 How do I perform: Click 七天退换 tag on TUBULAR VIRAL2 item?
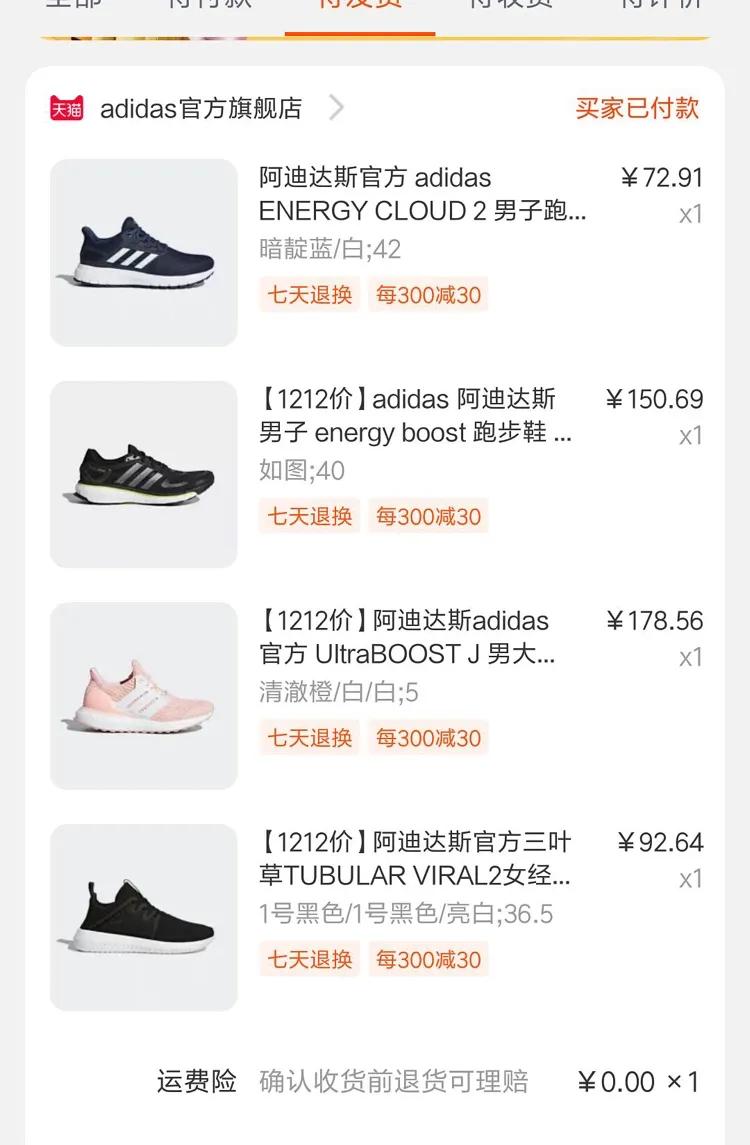[309, 960]
